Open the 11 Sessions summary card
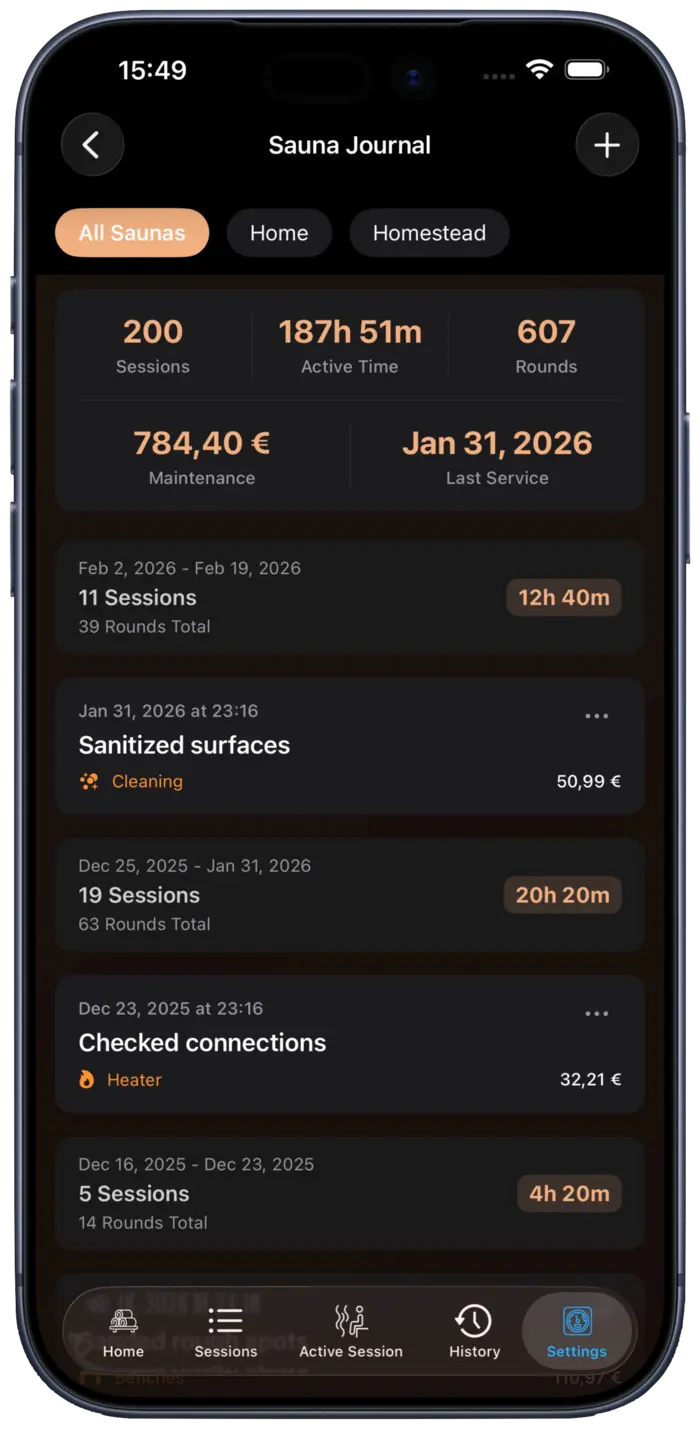This screenshot has height=1429, width=700. [x=349, y=597]
